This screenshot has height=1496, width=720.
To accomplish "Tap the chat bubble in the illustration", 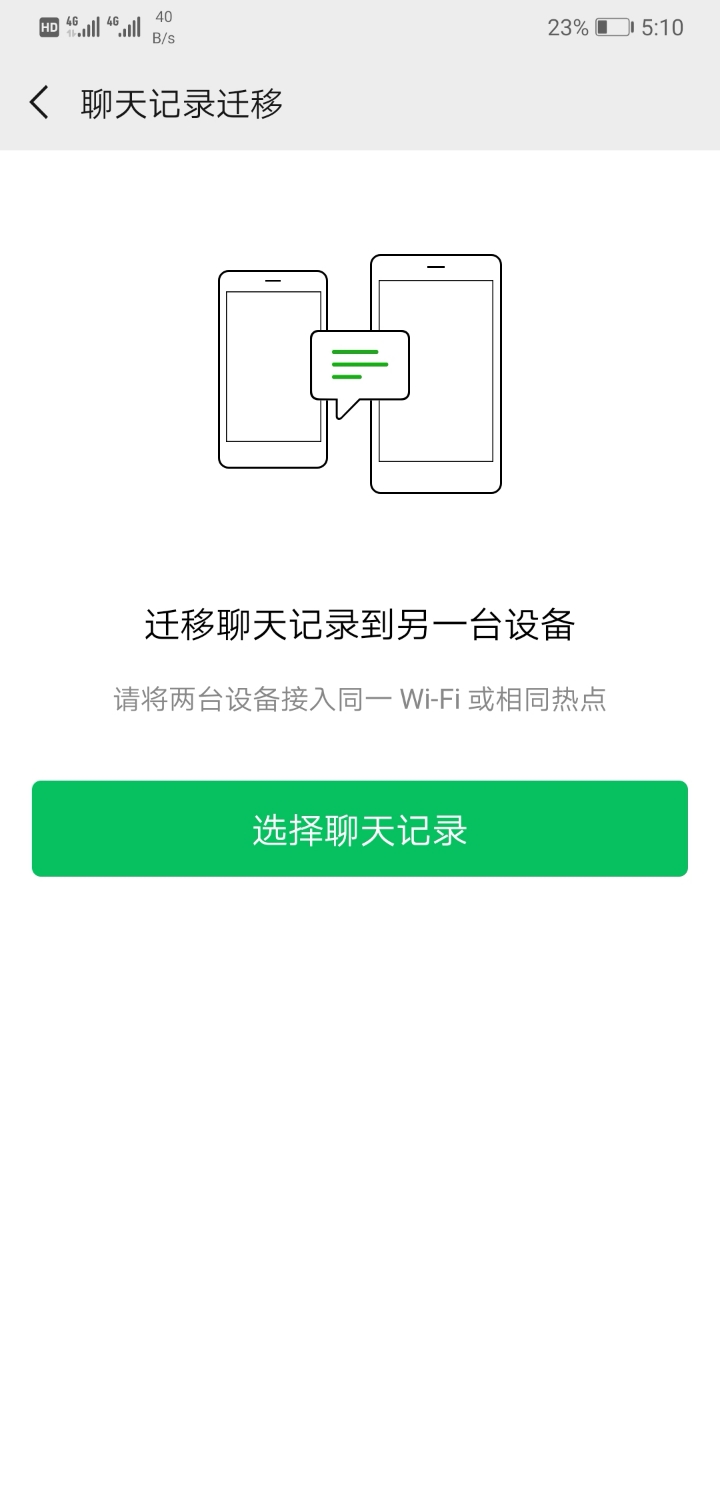I will 360,365.
